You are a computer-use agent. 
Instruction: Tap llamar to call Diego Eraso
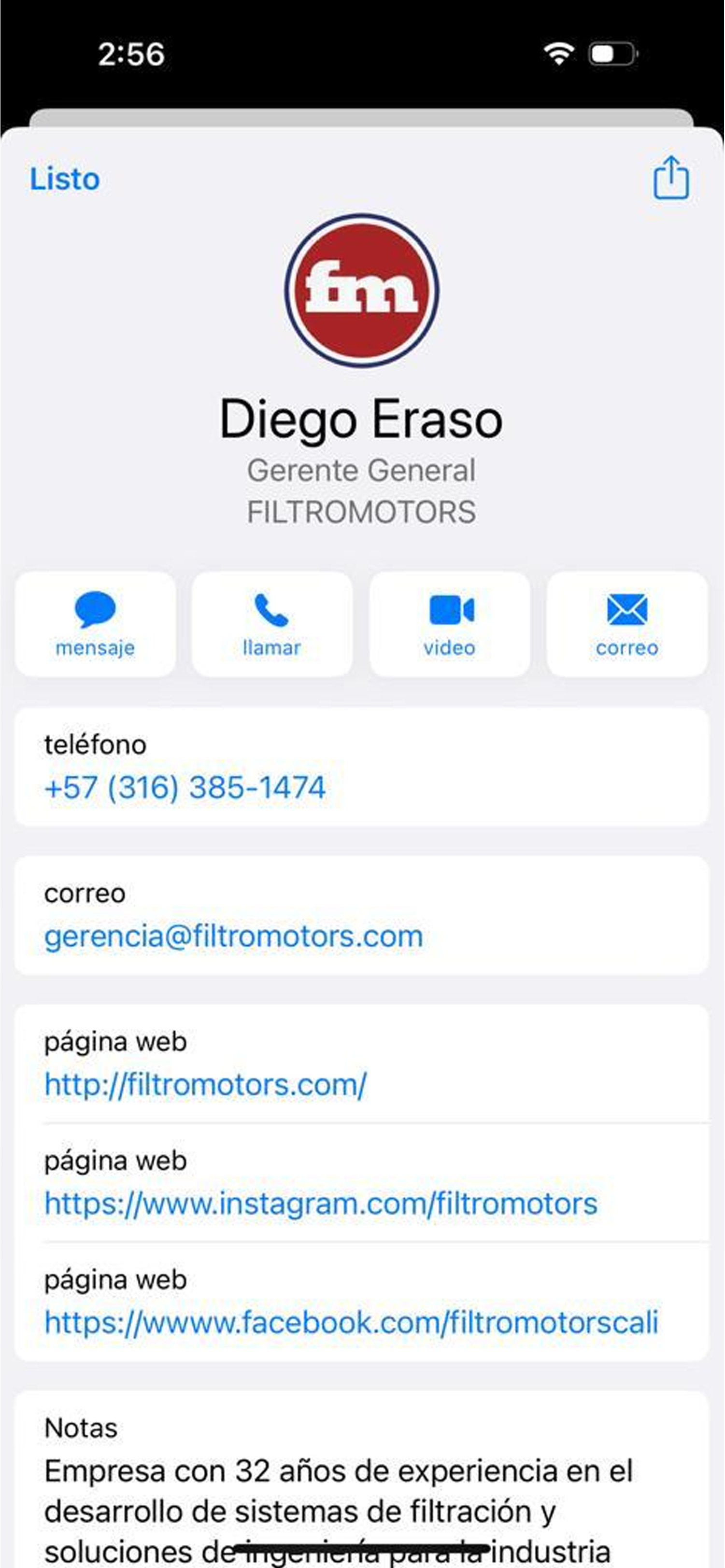[x=272, y=624]
